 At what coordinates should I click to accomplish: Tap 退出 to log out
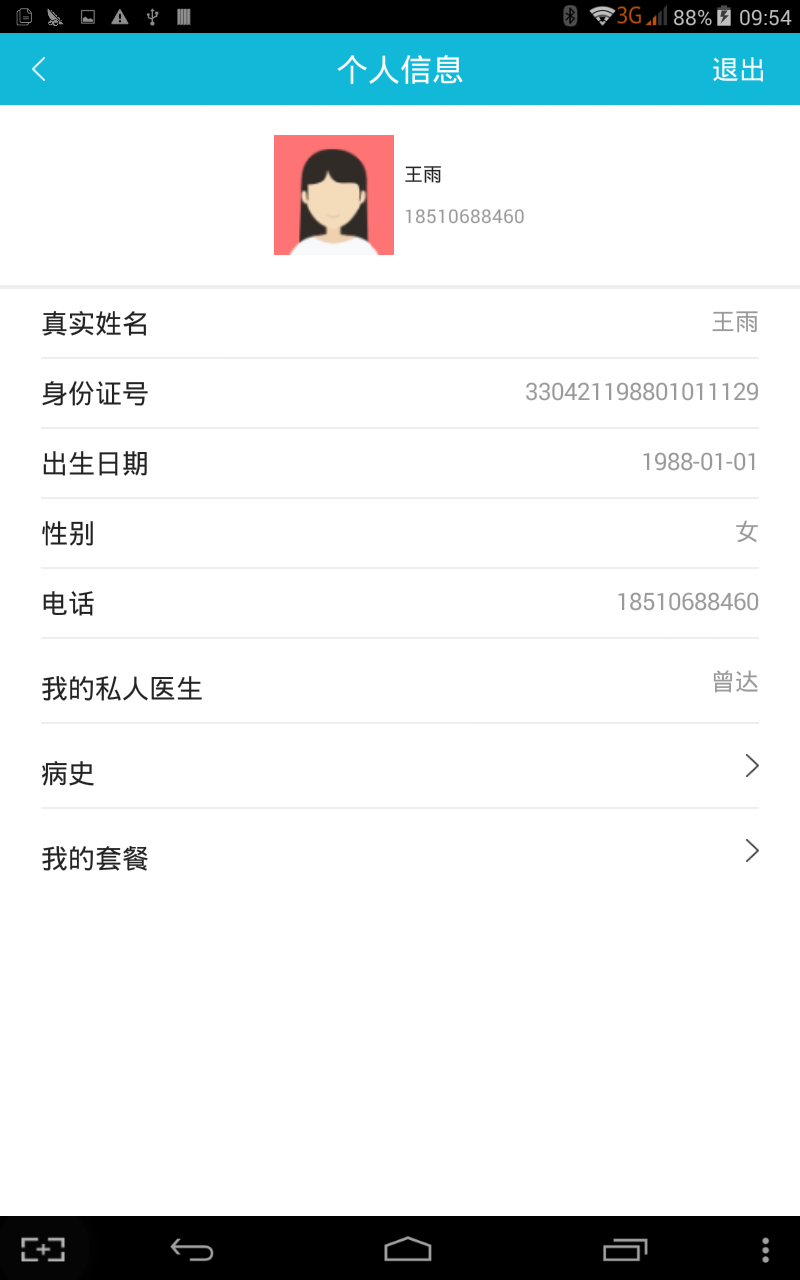[738, 70]
